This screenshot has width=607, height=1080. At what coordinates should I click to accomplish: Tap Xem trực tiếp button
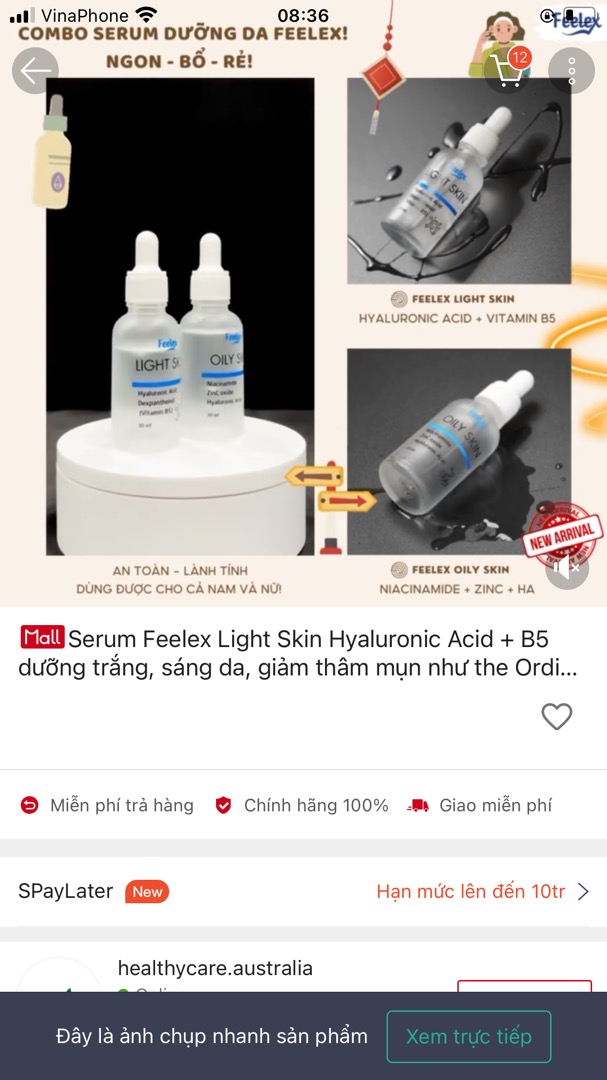coord(468,1036)
